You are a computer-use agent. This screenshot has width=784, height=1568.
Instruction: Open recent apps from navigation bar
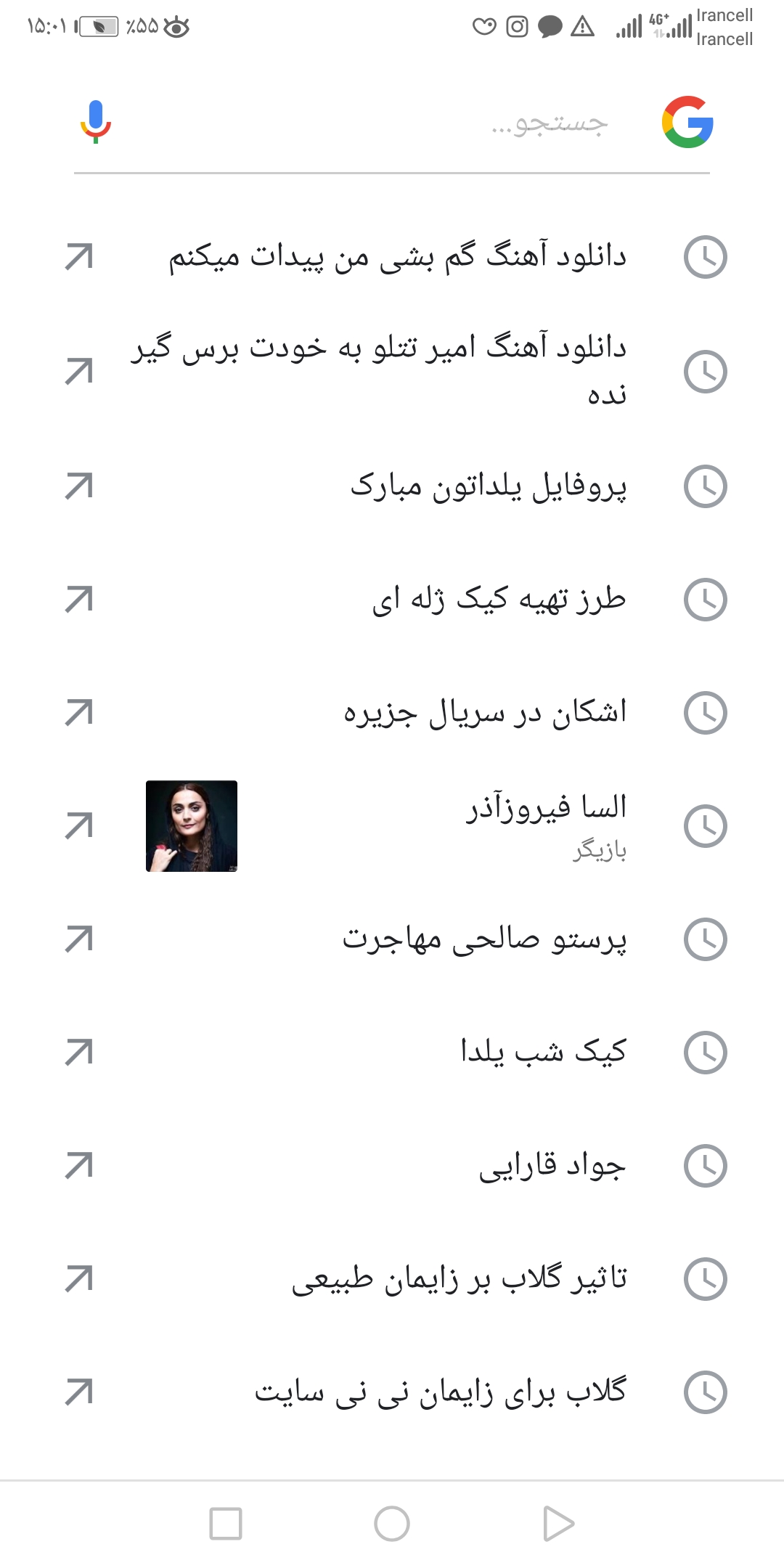pyautogui.click(x=226, y=1523)
